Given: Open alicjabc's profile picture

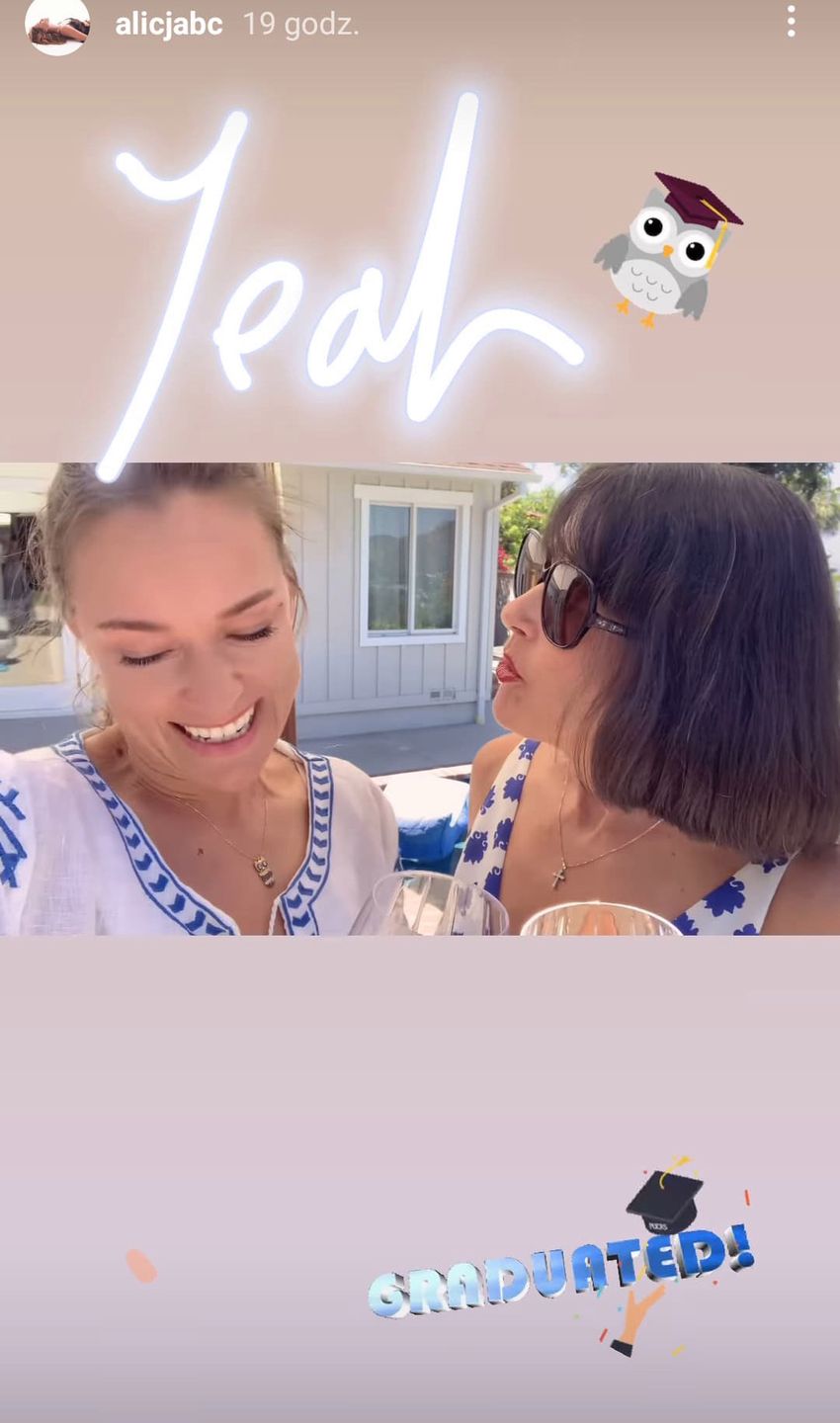Looking at the screenshot, I should pyautogui.click(x=56, y=25).
